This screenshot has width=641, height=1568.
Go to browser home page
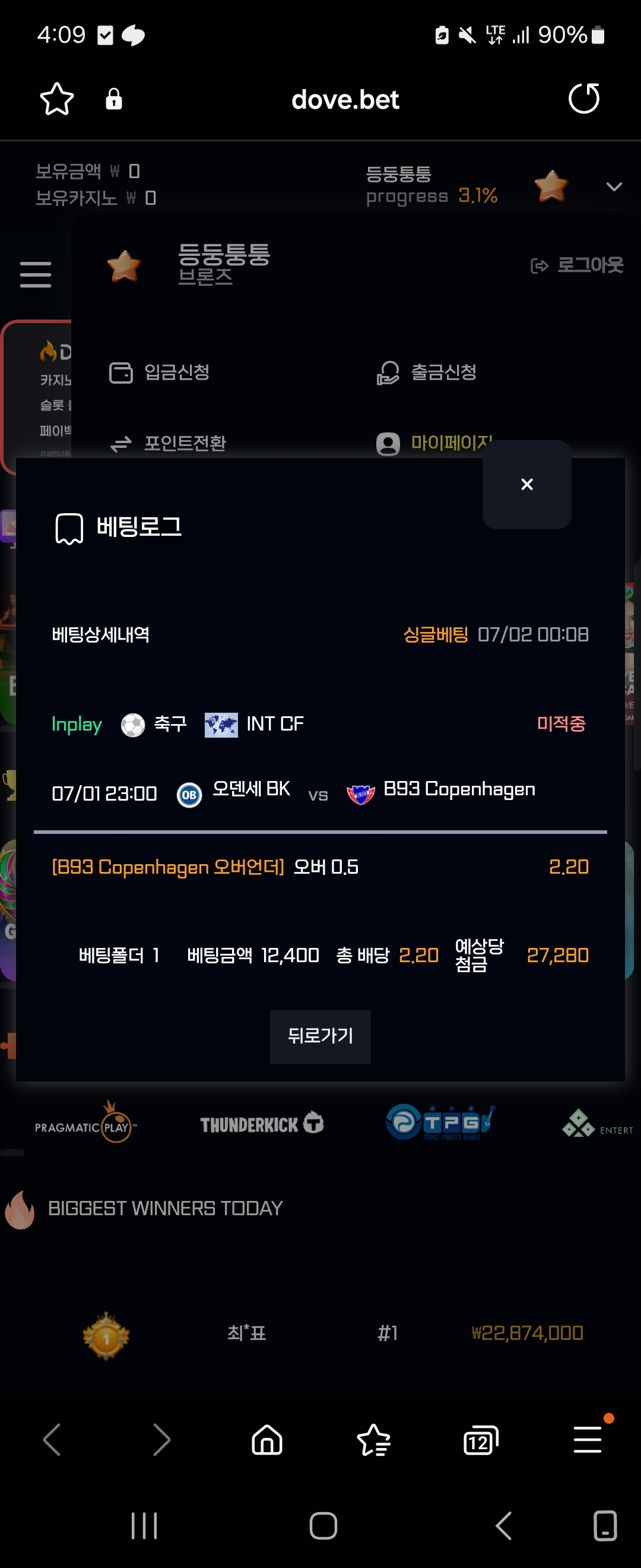point(267,1441)
